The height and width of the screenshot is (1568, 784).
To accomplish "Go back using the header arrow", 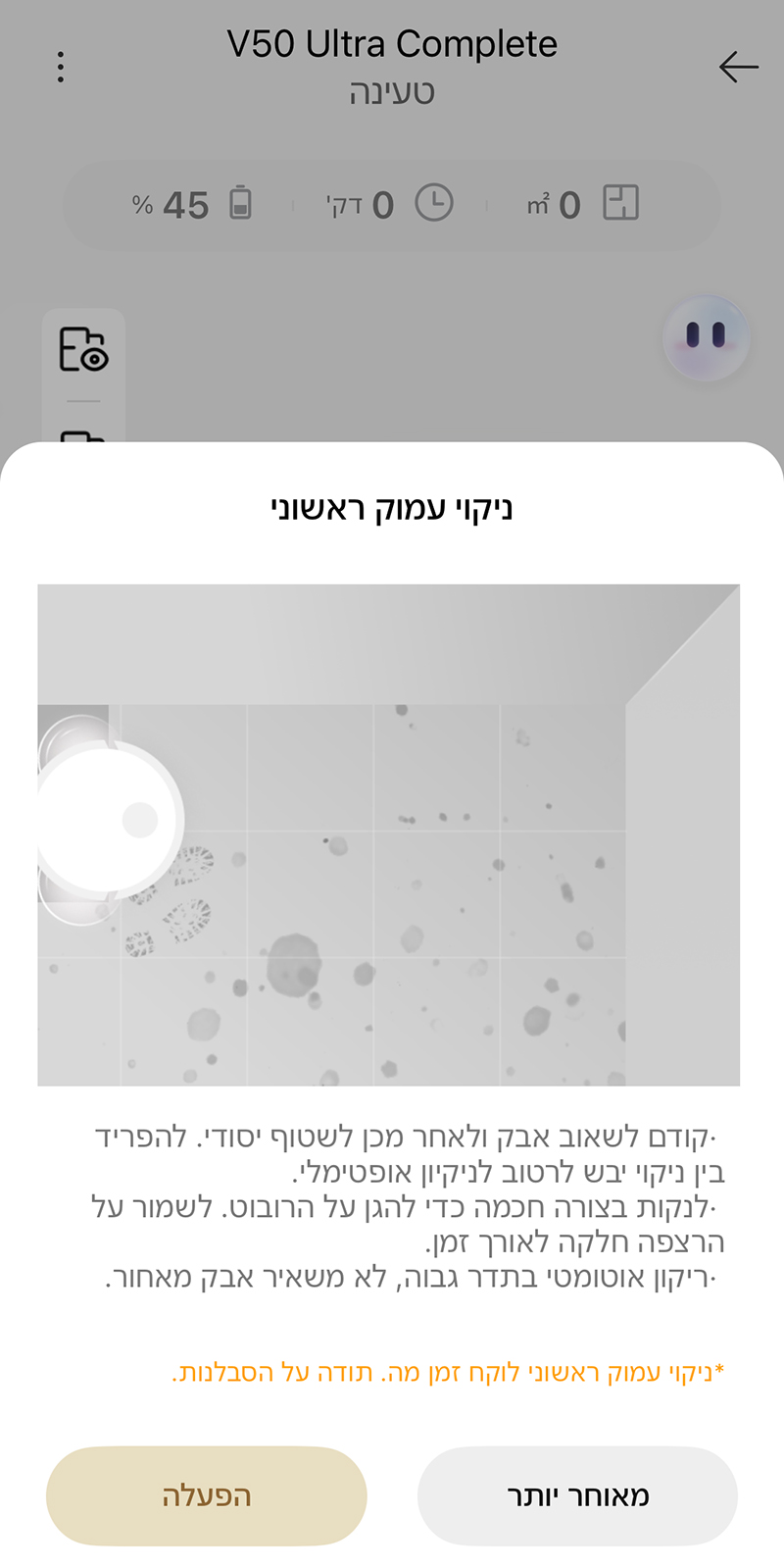I will (738, 67).
